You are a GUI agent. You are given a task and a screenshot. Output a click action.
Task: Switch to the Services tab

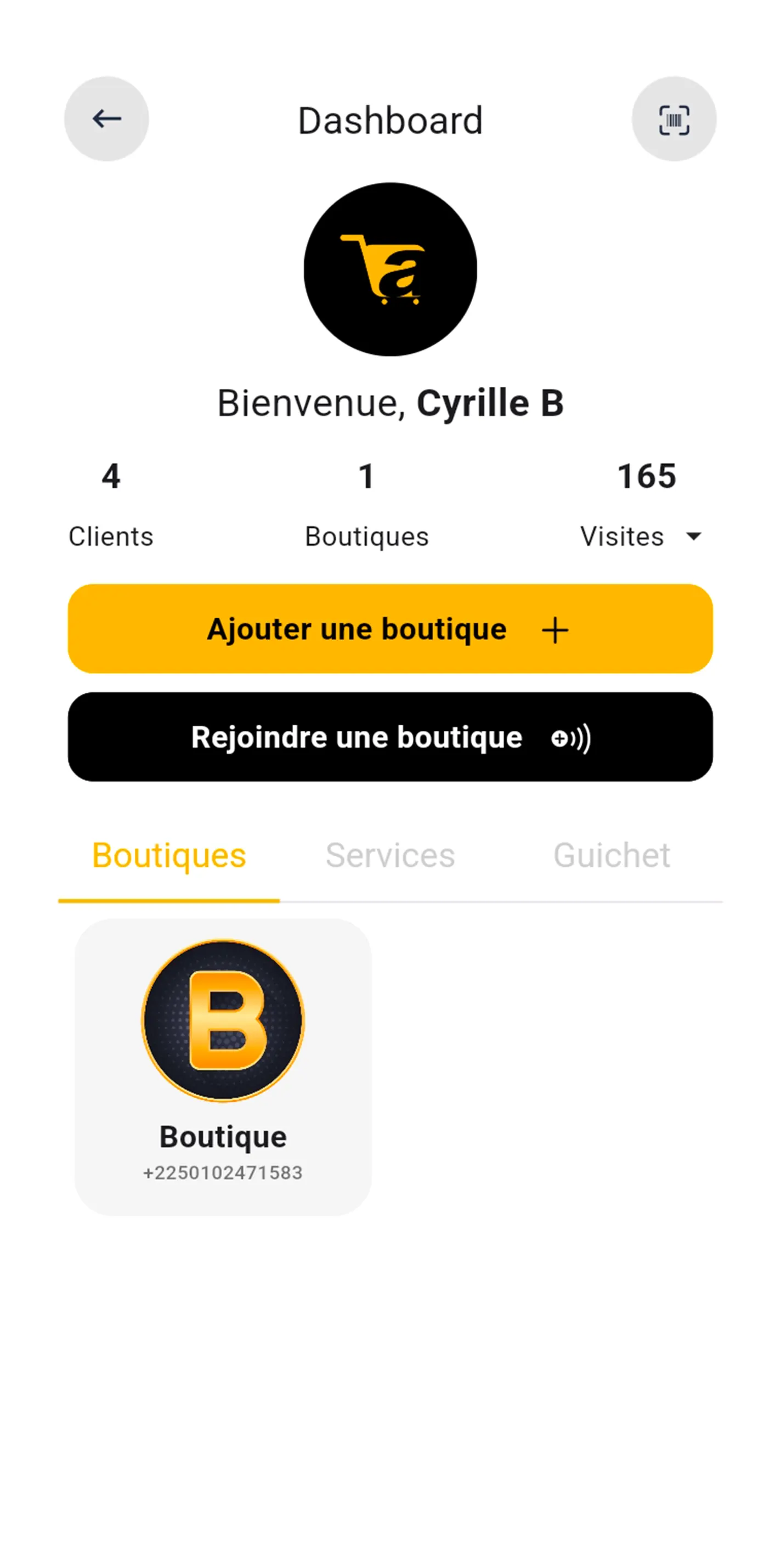pos(390,855)
